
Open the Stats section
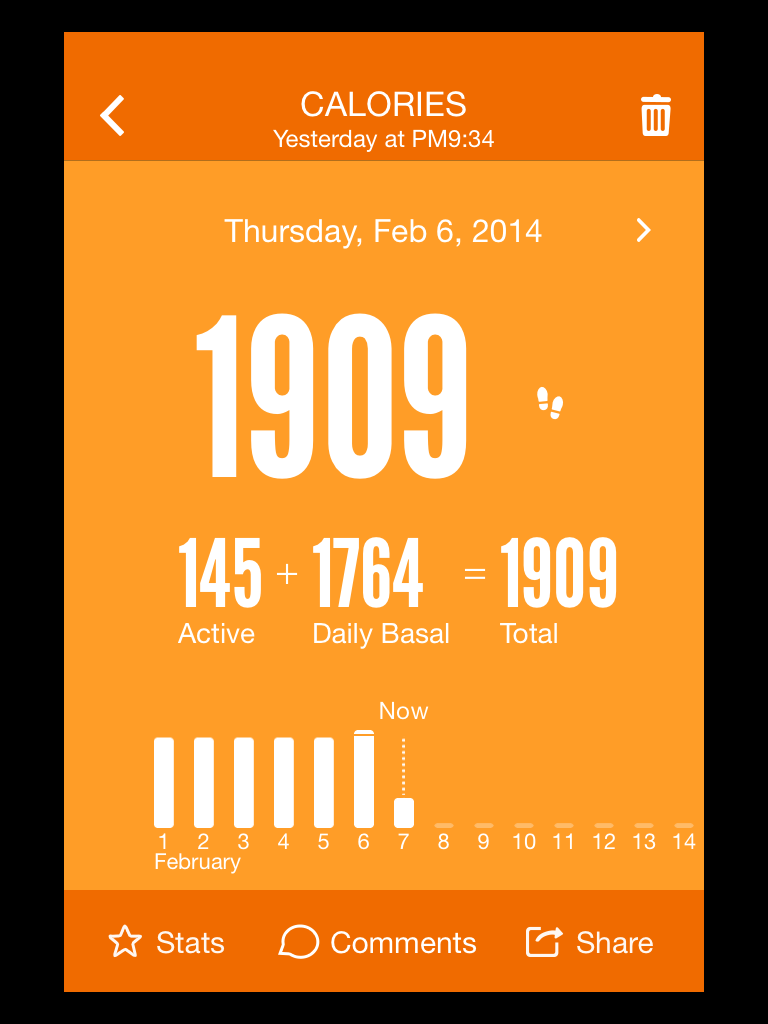(167, 942)
